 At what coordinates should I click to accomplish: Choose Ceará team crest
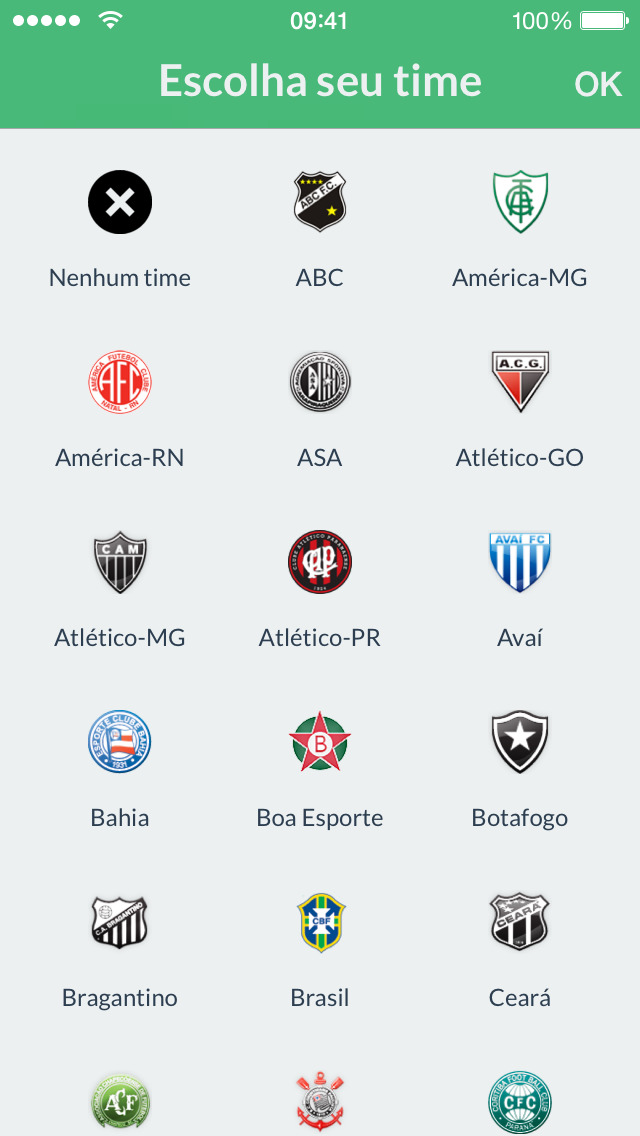[520, 922]
